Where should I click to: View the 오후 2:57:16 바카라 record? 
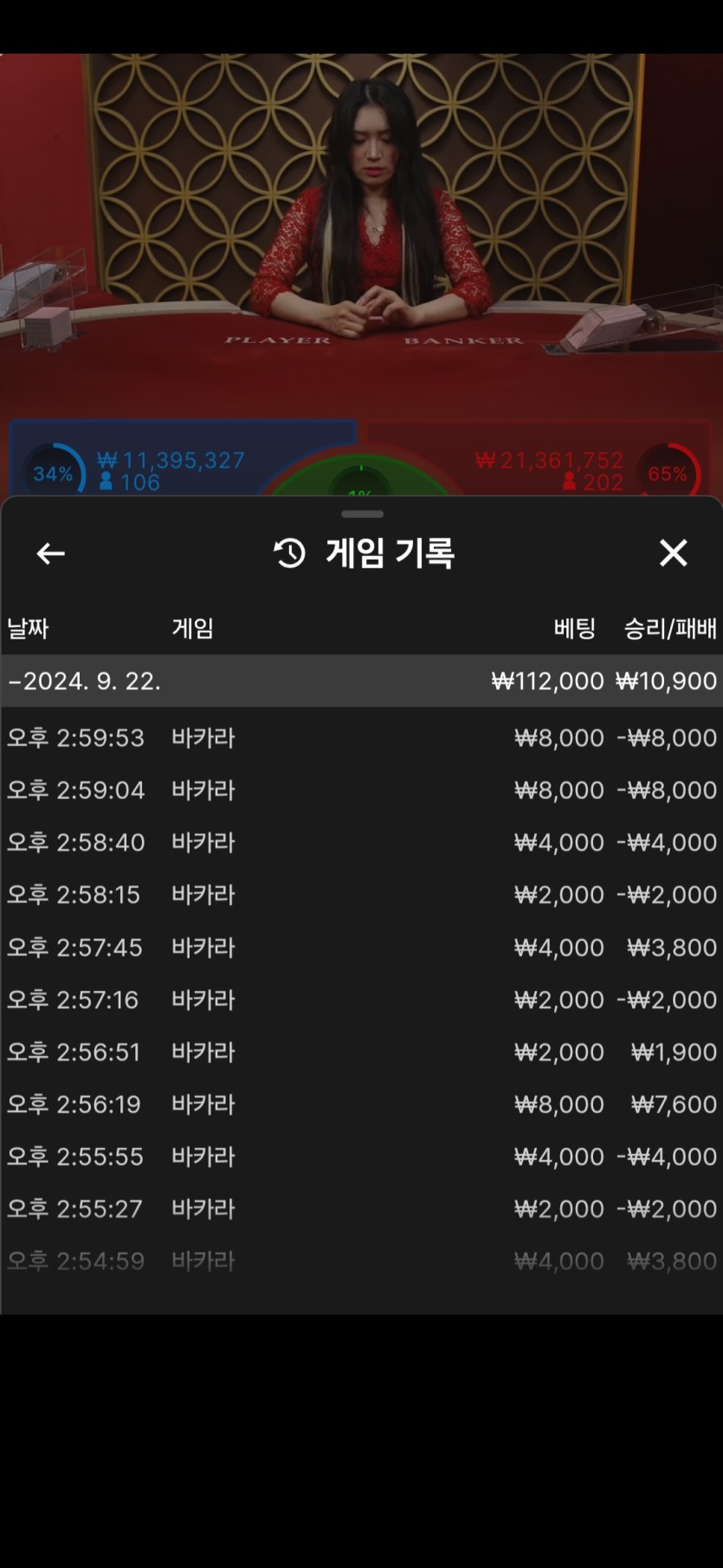361,1000
